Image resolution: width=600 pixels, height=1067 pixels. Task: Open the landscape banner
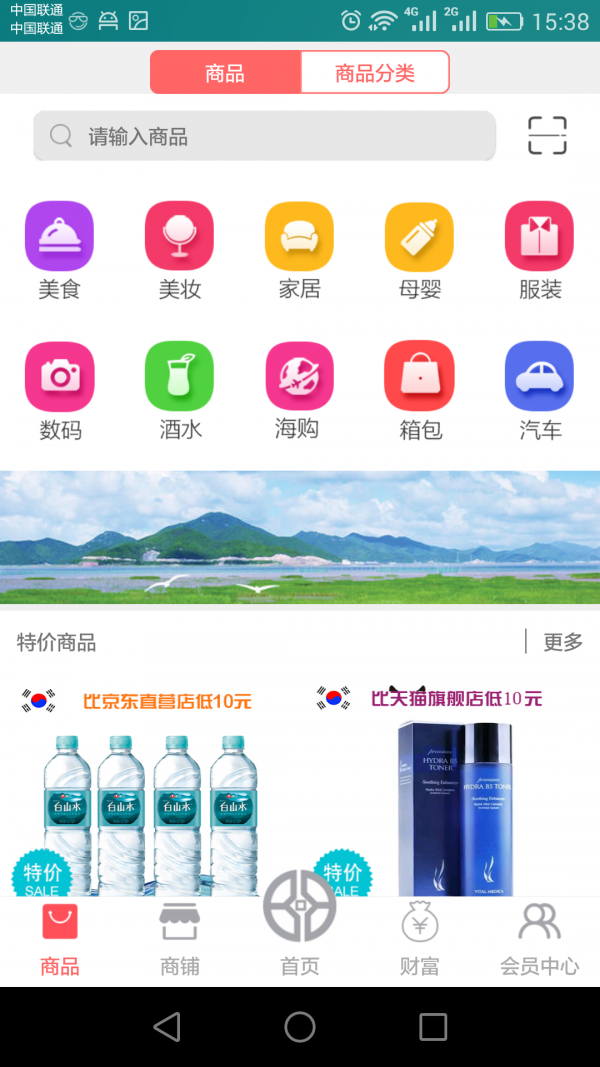tap(300, 537)
